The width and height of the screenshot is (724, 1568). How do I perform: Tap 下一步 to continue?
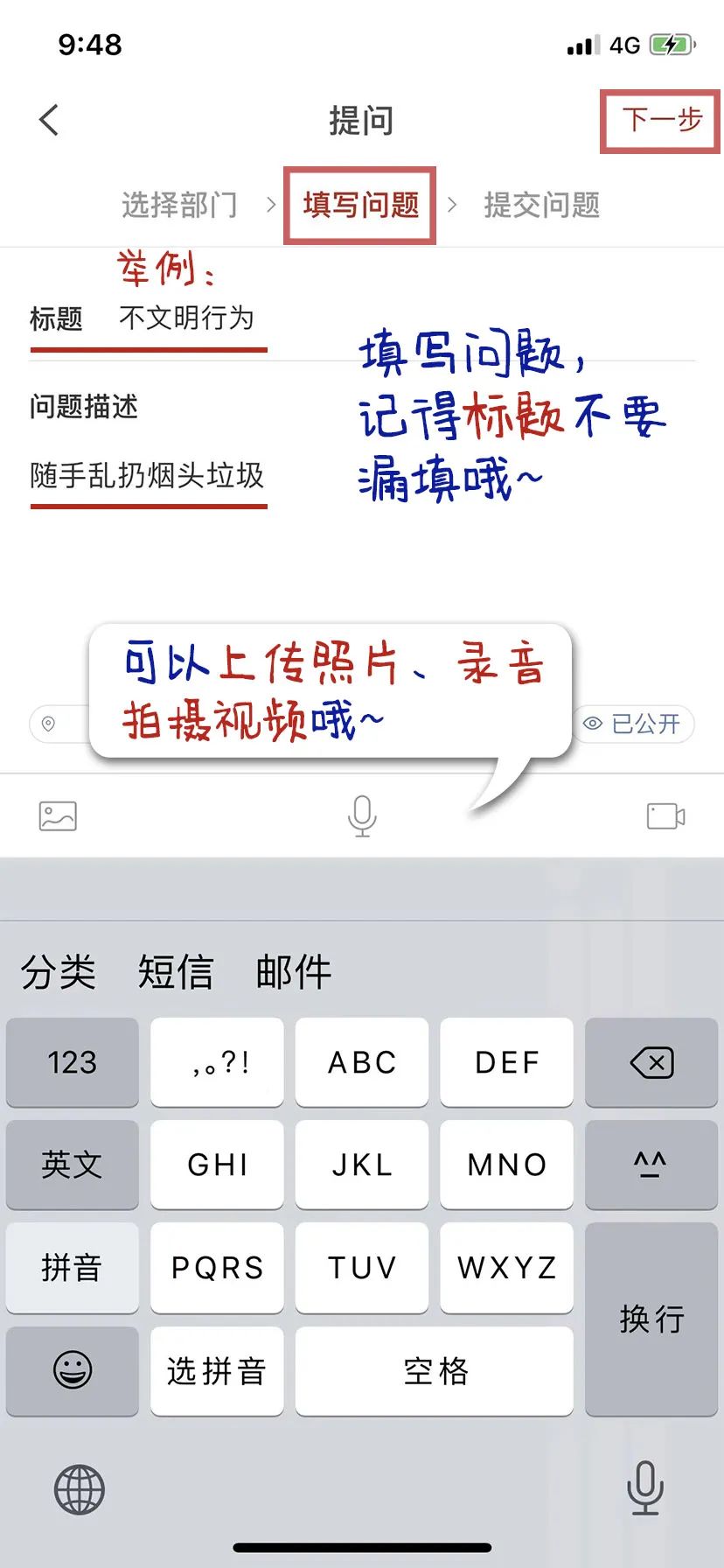(x=661, y=120)
